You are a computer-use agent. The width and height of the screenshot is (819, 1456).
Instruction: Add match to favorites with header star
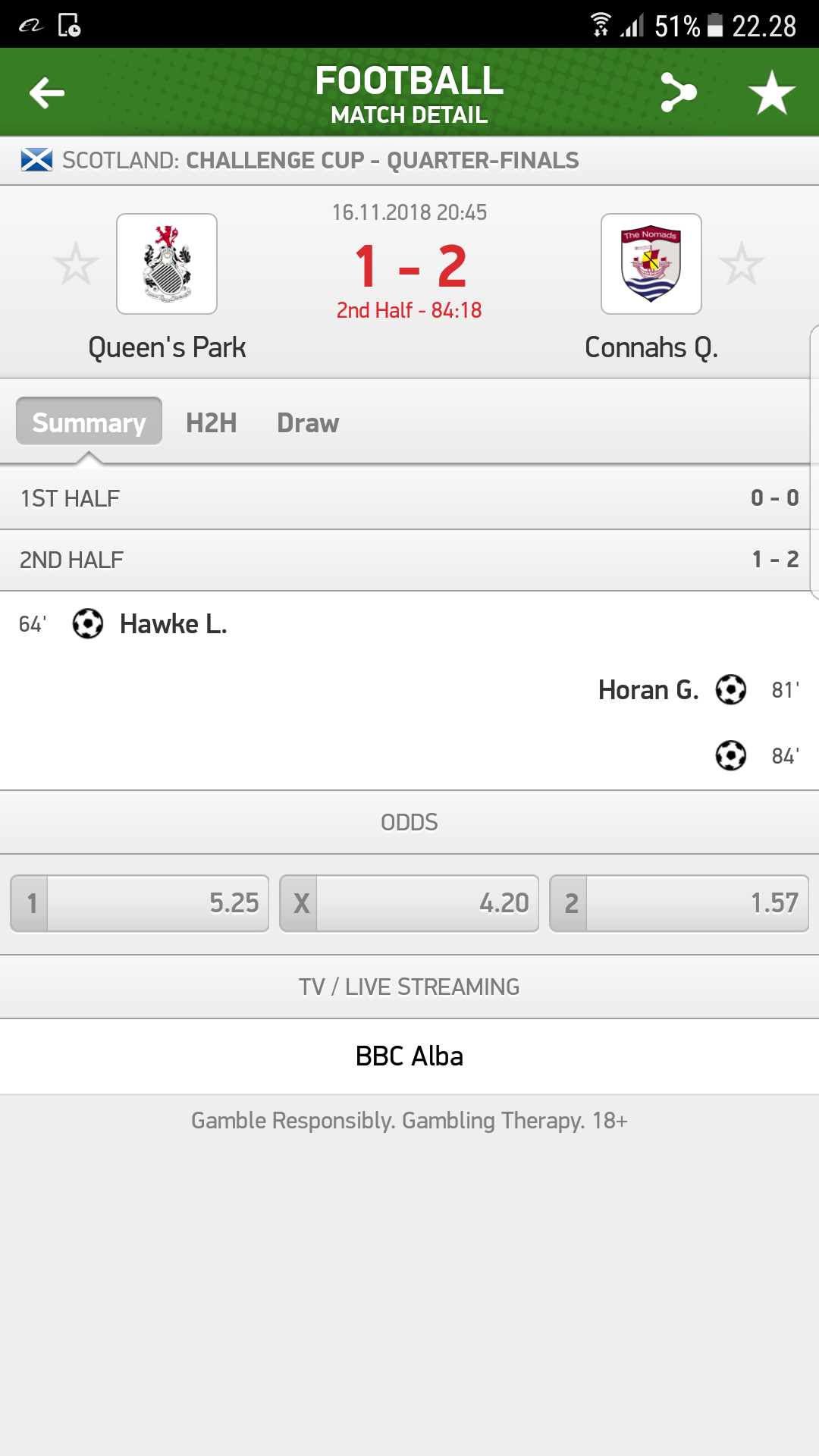point(771,93)
